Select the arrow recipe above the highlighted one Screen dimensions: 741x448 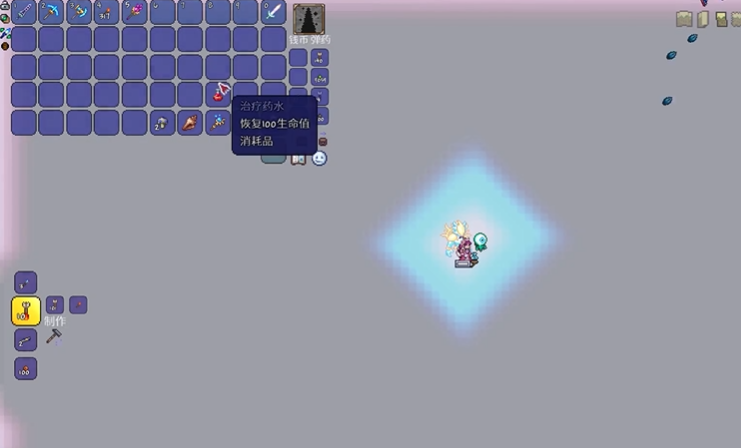[26, 282]
